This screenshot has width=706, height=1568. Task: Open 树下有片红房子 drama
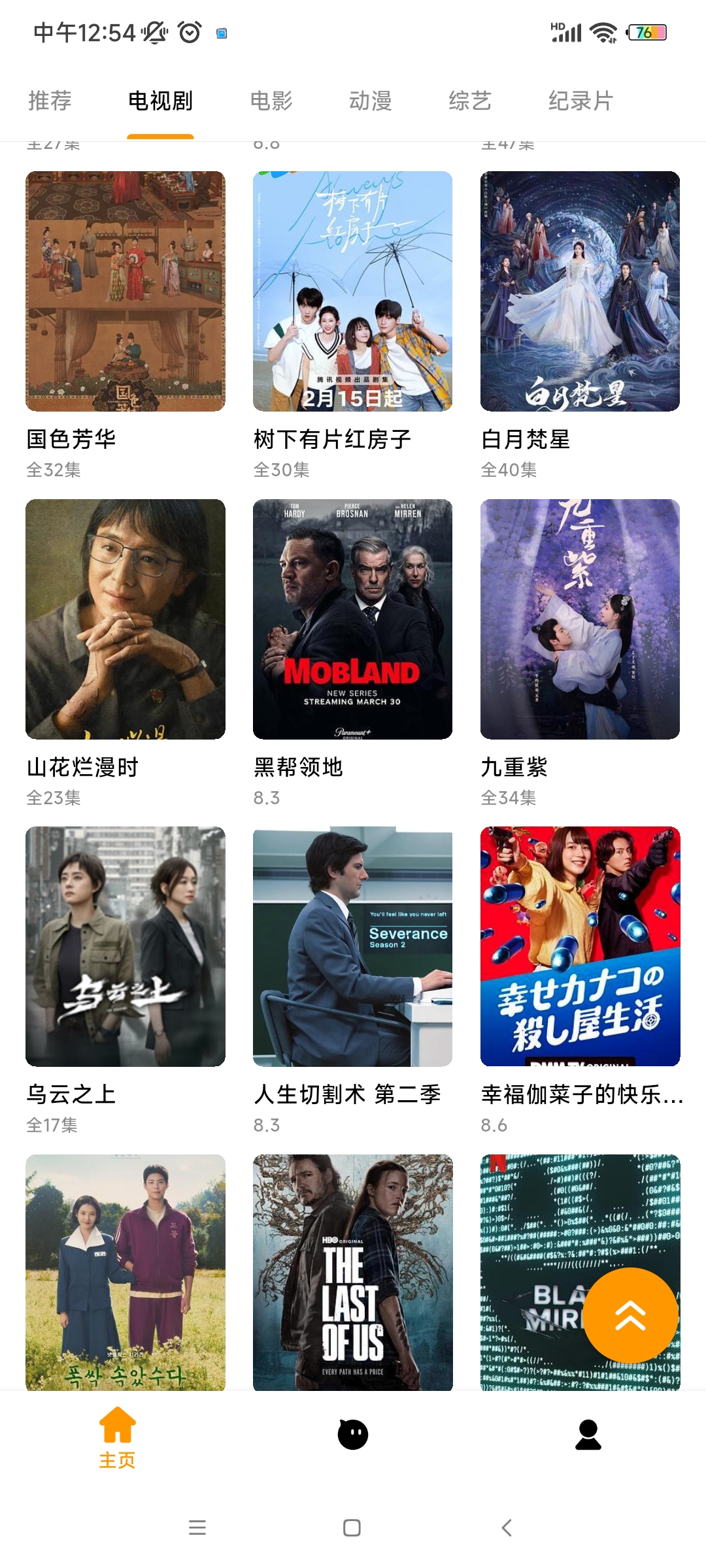click(352, 291)
